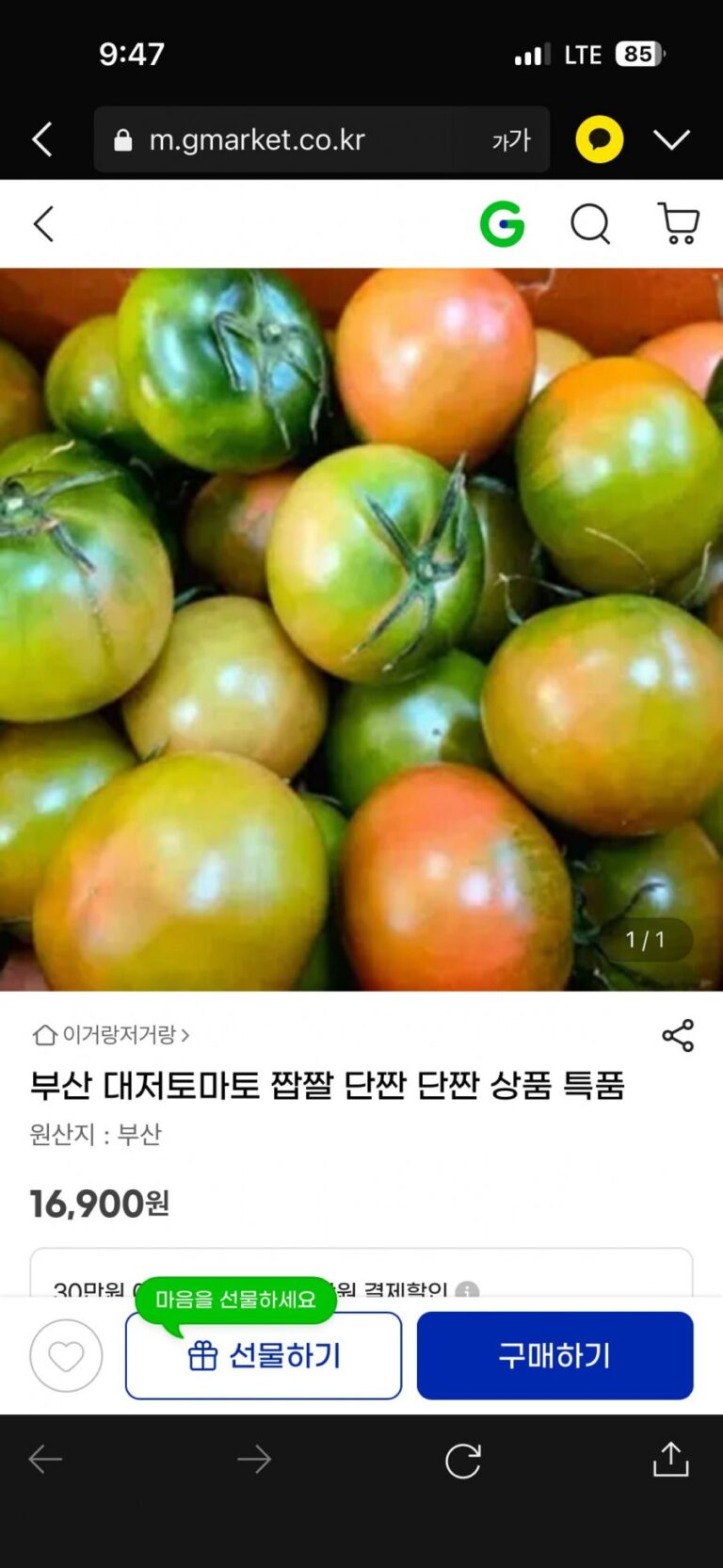Go to Gmarket home via G logo

tap(502, 224)
